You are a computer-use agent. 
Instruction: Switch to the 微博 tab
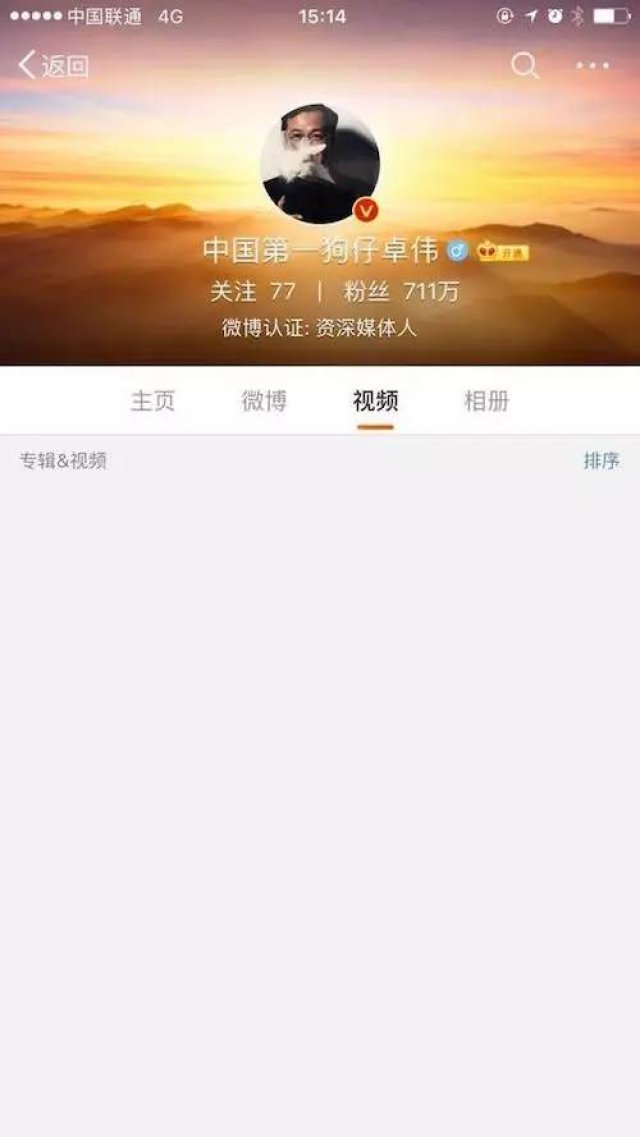pyautogui.click(x=264, y=401)
